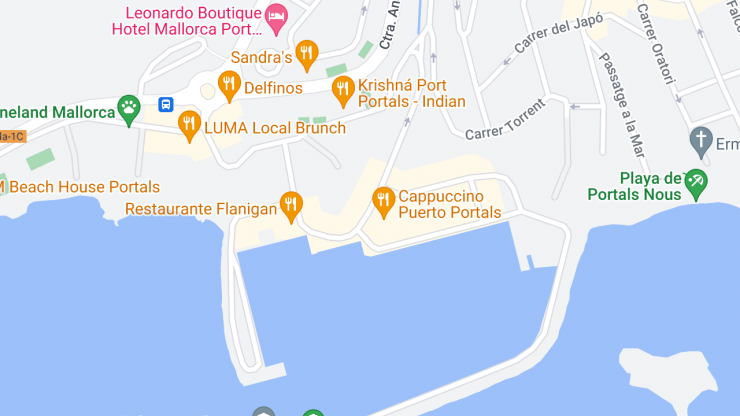Tap the bus stop icon near Delfinos
740x416 pixels.
pos(166,104)
